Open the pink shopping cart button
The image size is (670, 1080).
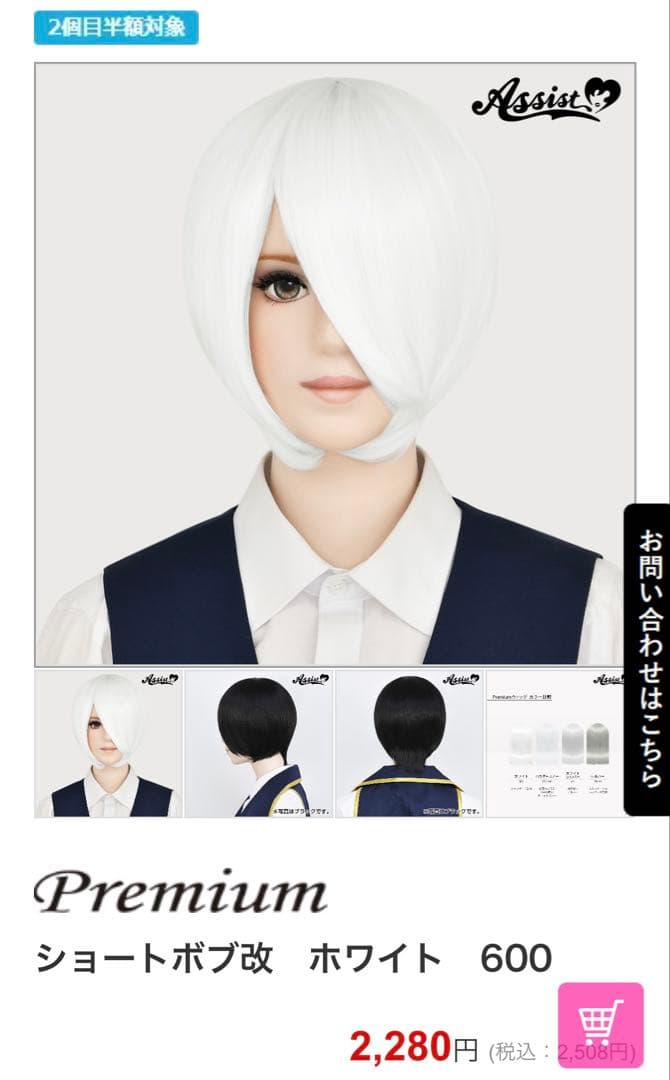[600, 1024]
